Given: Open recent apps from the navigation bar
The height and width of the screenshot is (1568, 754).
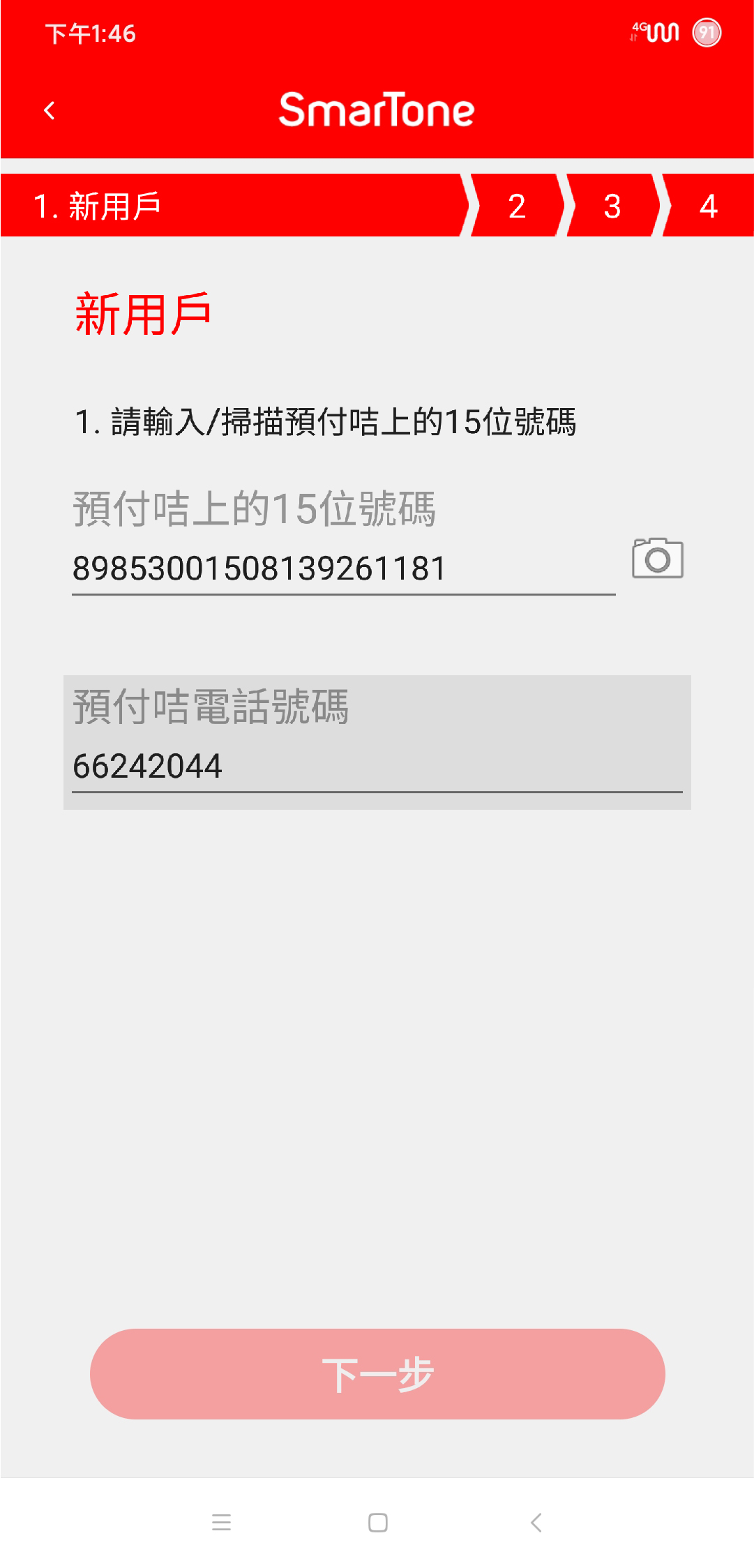Looking at the screenshot, I should coord(221,1522).
